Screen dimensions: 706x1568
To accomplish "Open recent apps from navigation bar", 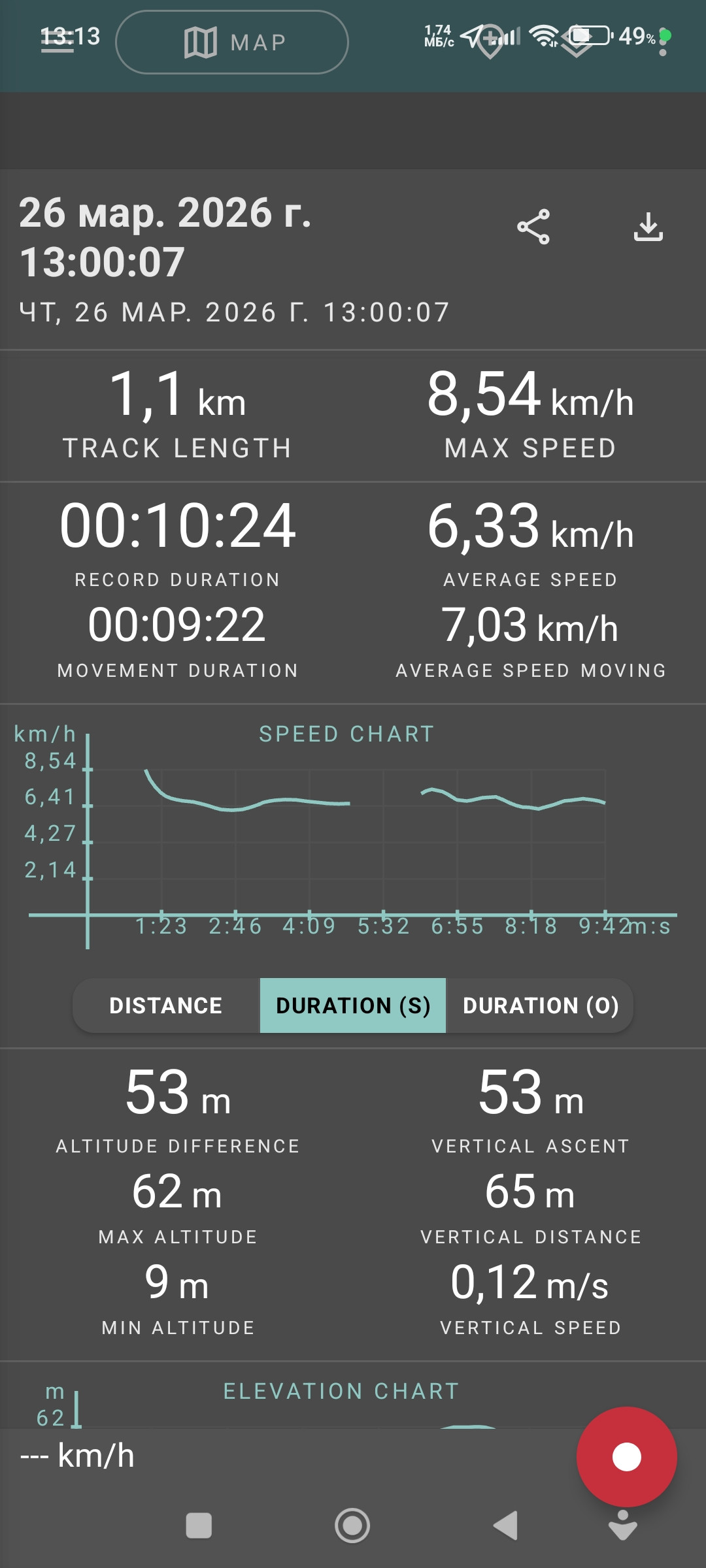I will (199, 1526).
